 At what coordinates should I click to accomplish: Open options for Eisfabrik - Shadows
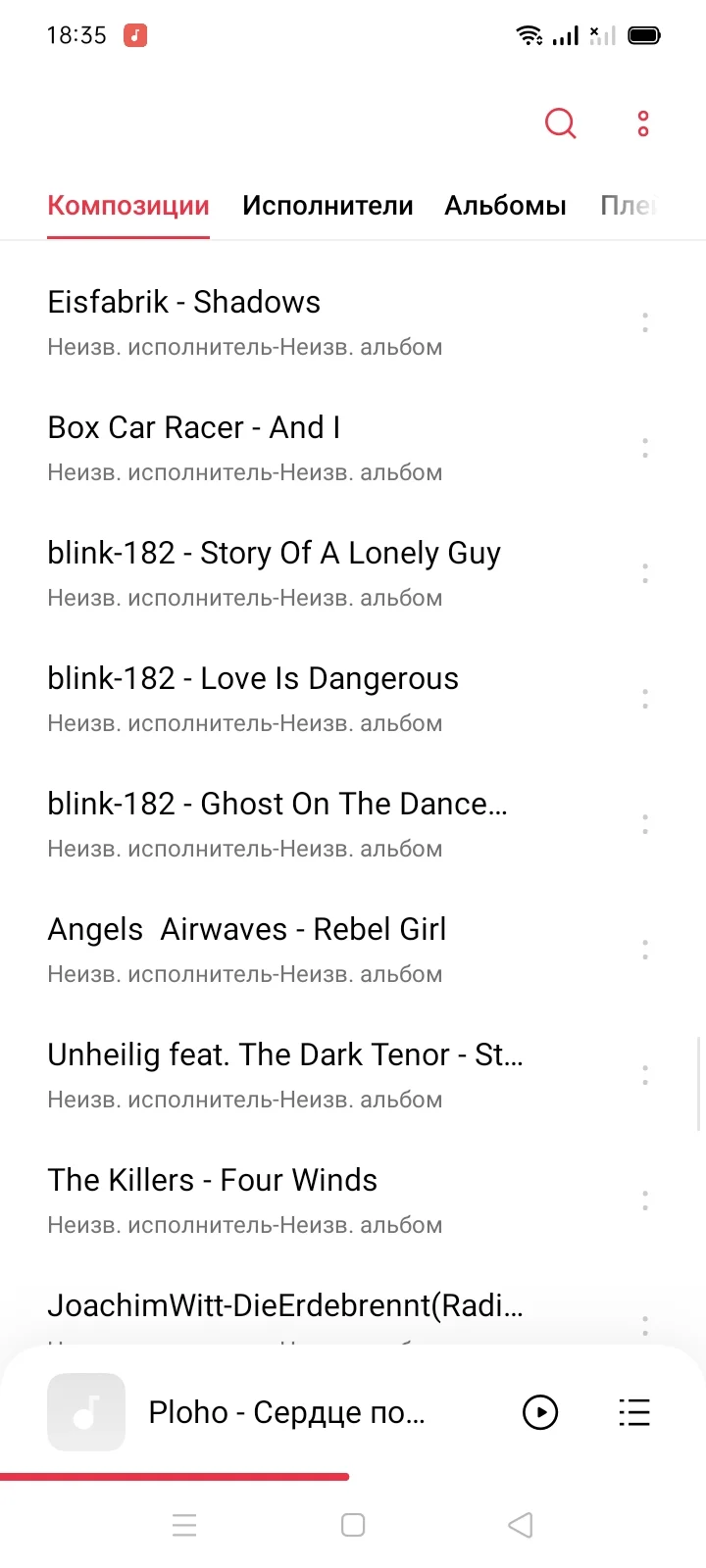(644, 322)
